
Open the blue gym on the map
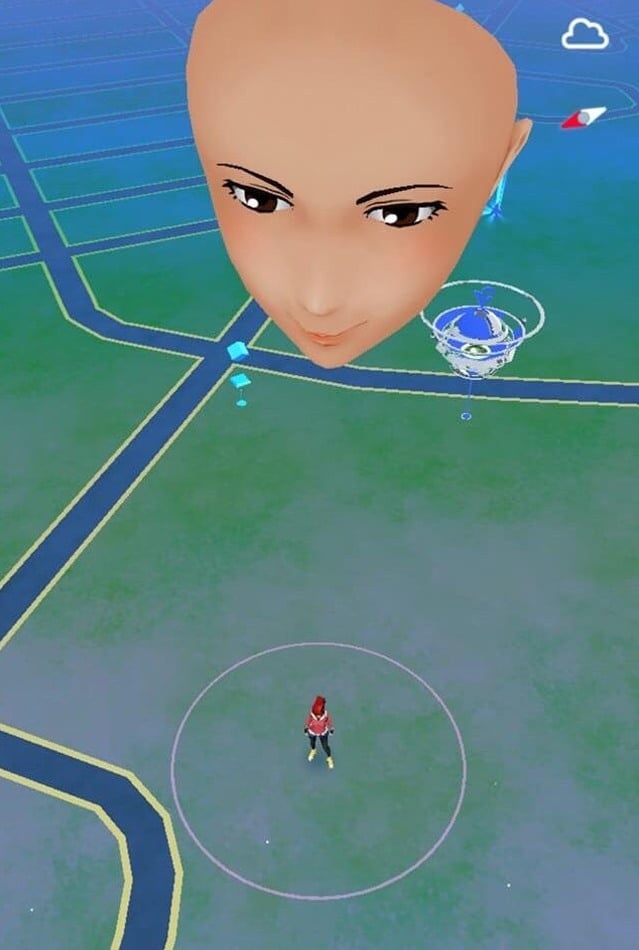pyautogui.click(x=482, y=337)
